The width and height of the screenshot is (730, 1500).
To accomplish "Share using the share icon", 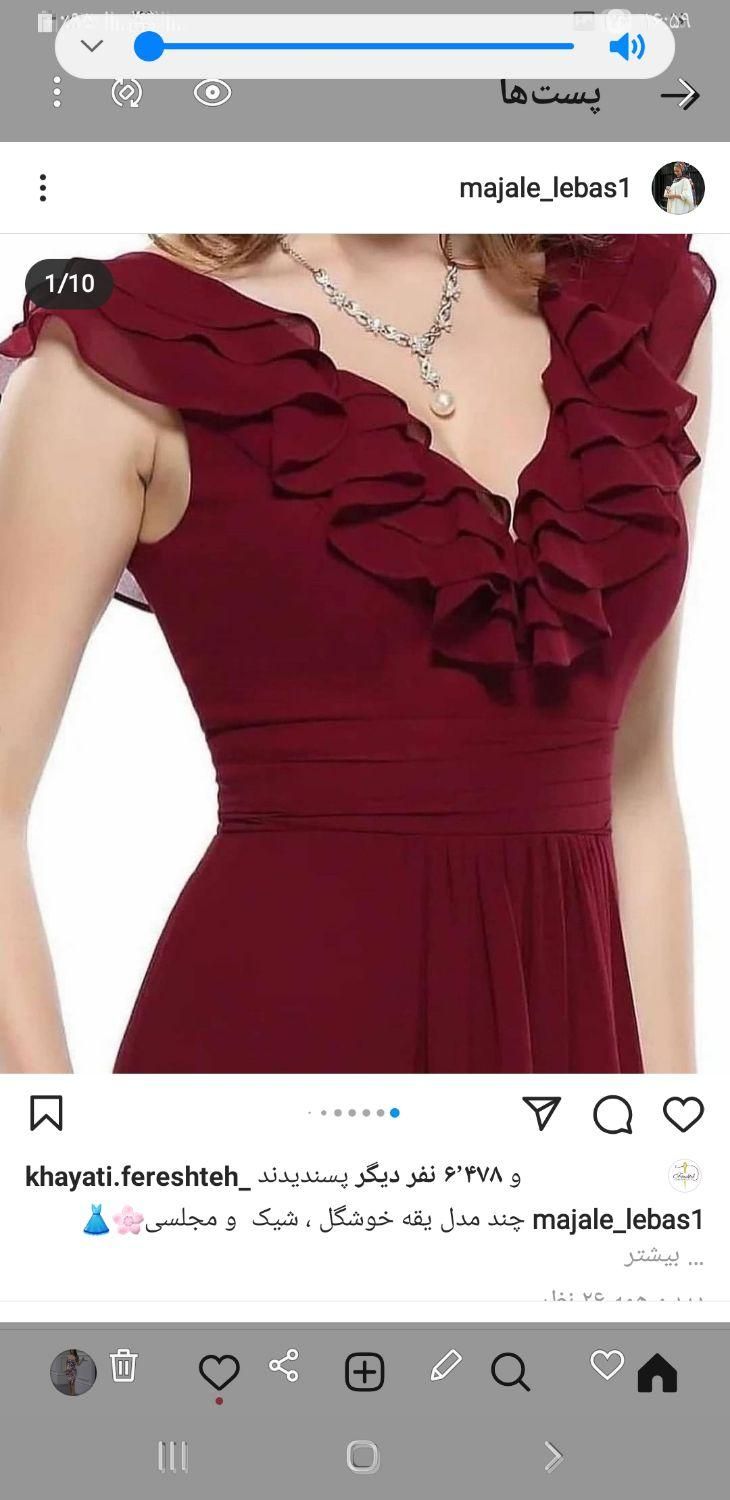I will pyautogui.click(x=284, y=1366).
